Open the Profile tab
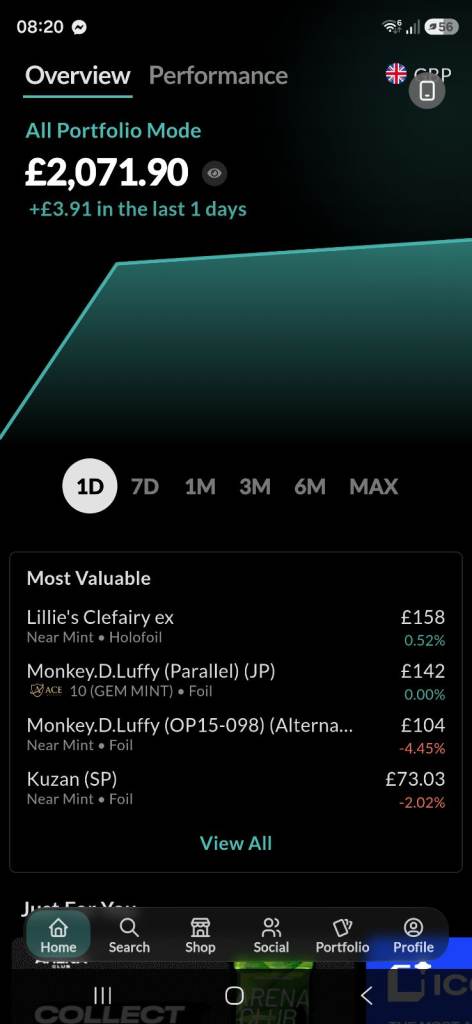The width and height of the screenshot is (472, 1024). [x=413, y=936]
